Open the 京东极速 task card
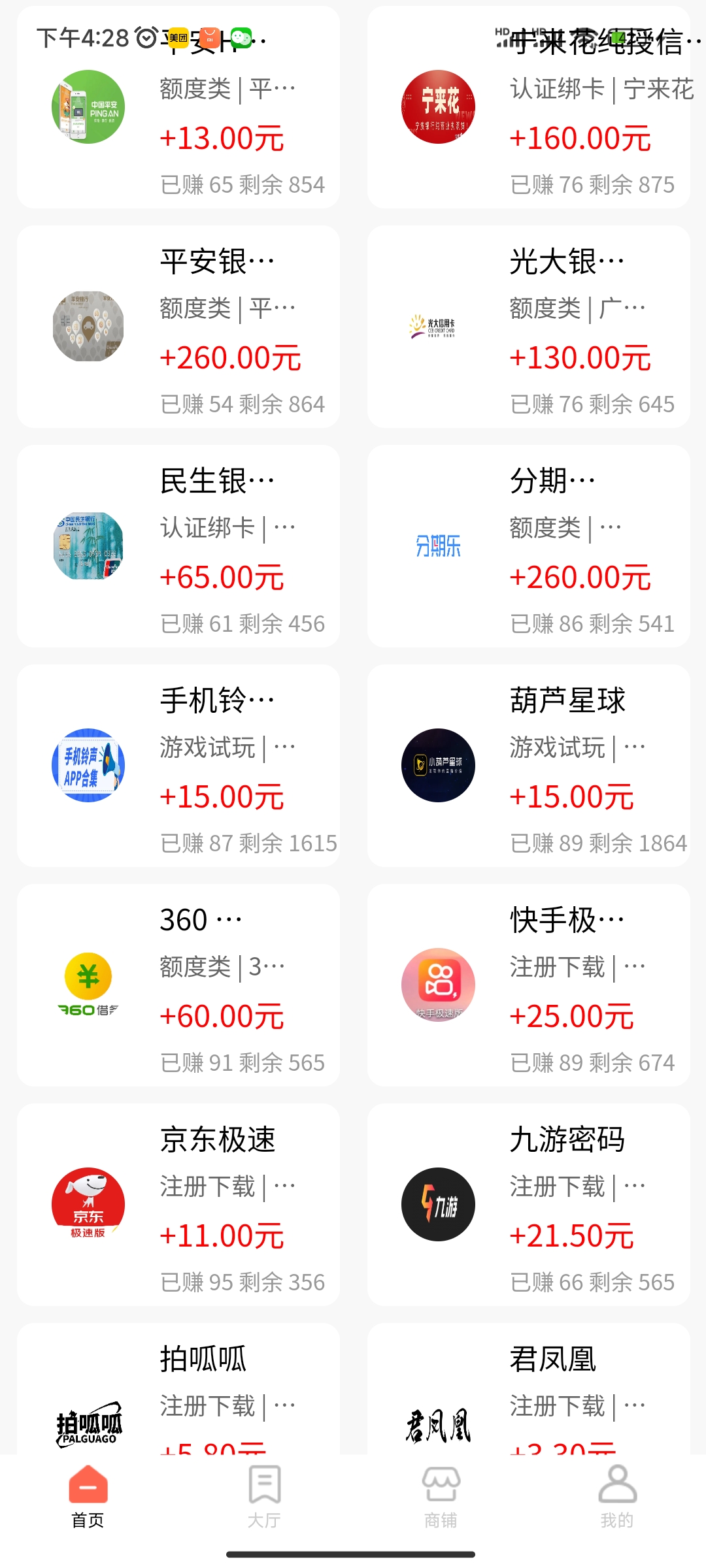 pos(178,1205)
